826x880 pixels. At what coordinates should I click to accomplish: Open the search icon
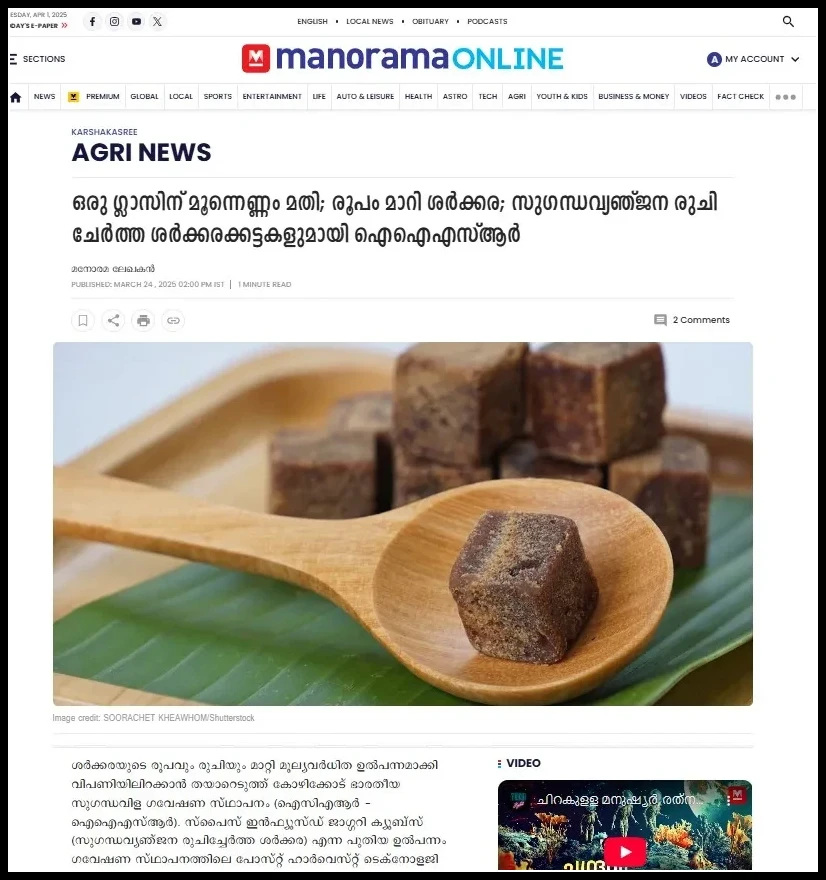point(788,21)
